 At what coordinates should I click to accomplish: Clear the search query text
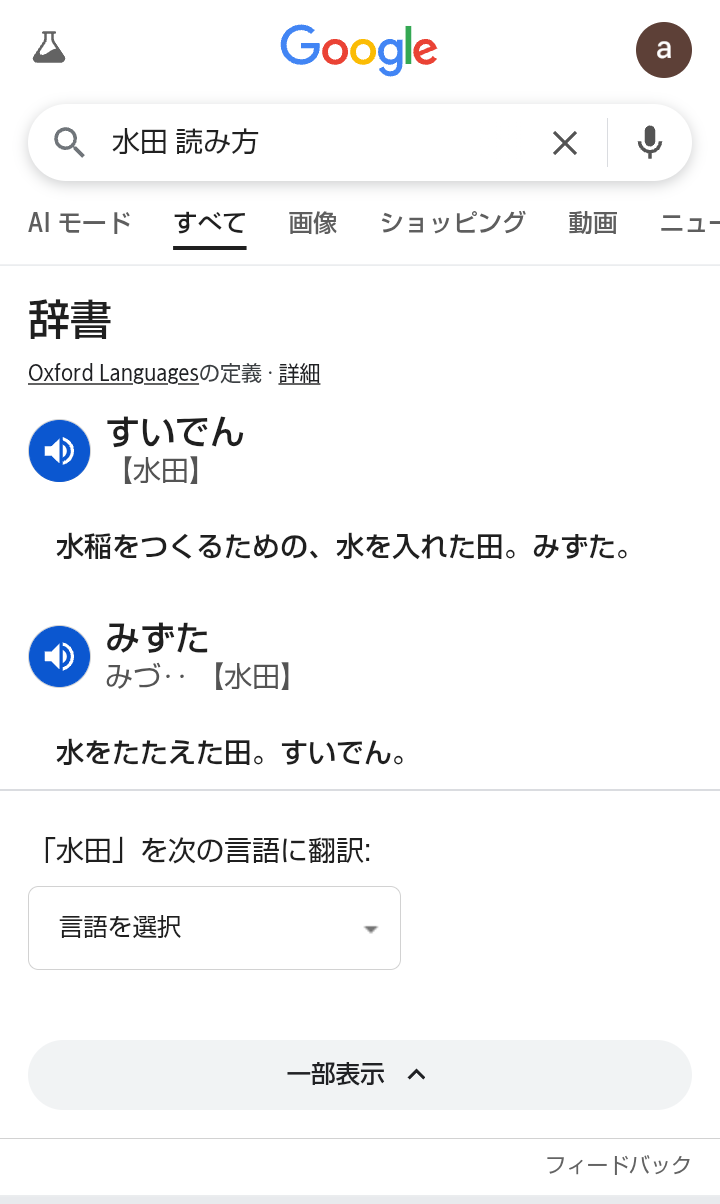coord(565,143)
